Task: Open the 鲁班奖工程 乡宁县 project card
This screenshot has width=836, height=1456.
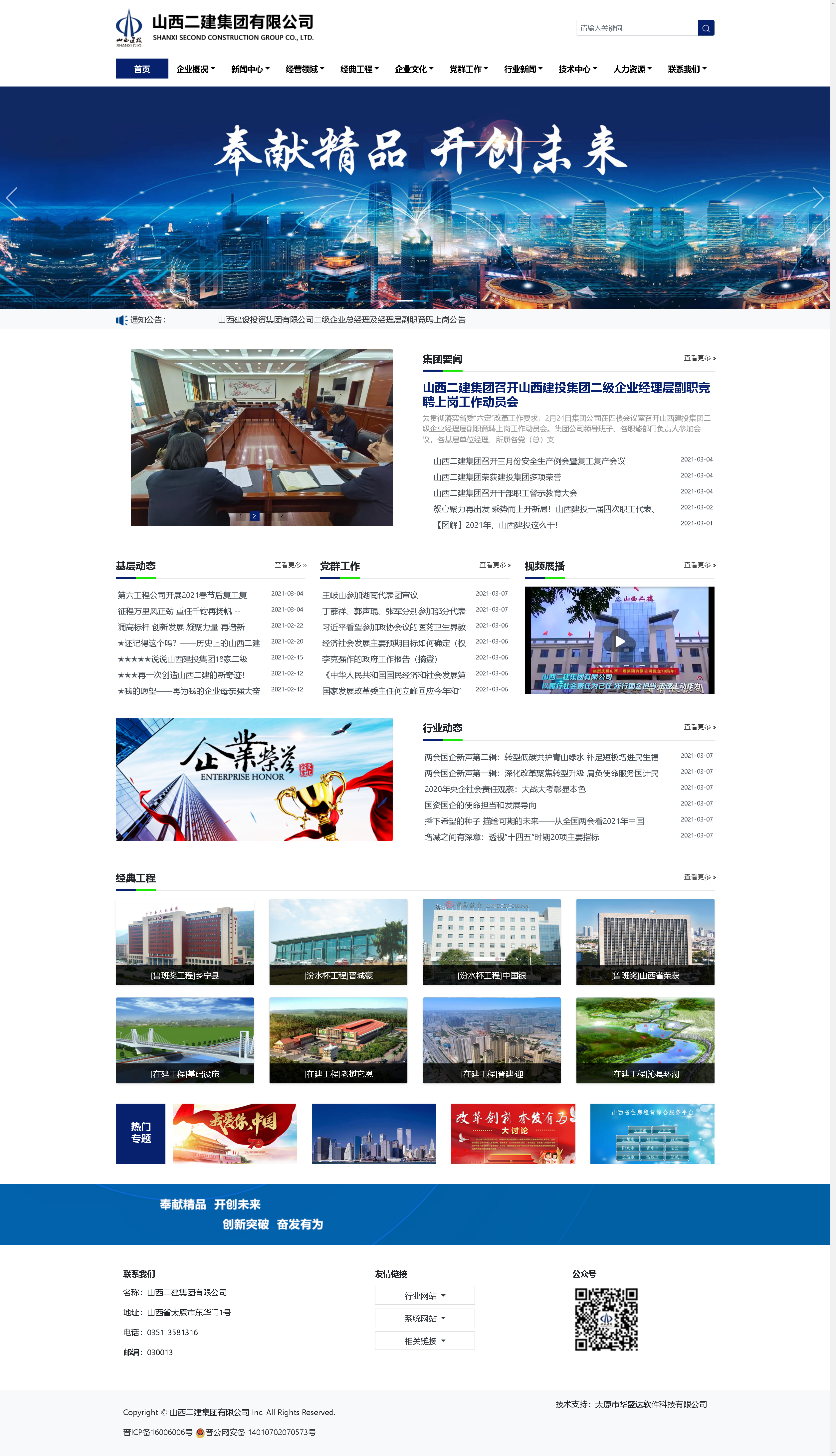Action: [x=184, y=941]
